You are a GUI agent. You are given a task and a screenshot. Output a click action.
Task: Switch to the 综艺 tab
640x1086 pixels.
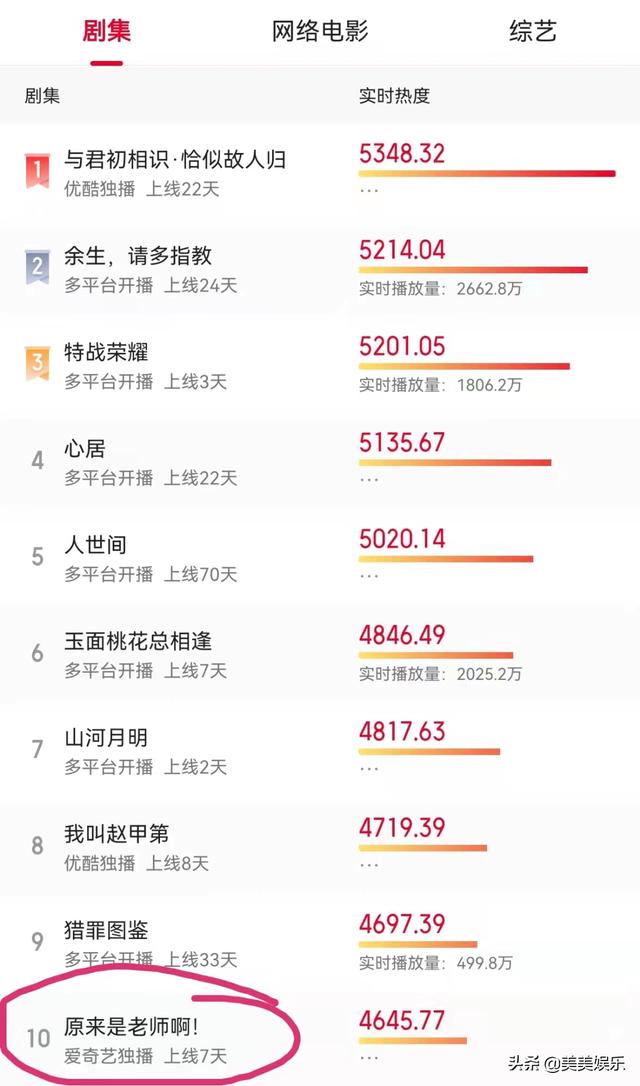533,31
